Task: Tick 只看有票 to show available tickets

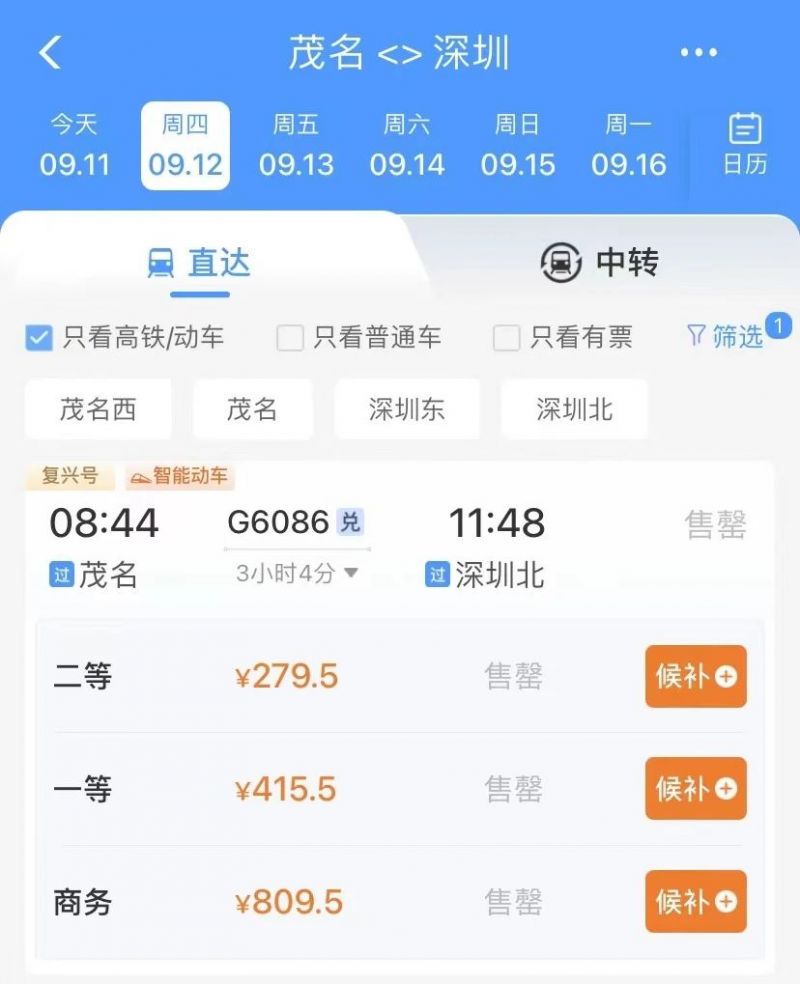Action: 507,338
